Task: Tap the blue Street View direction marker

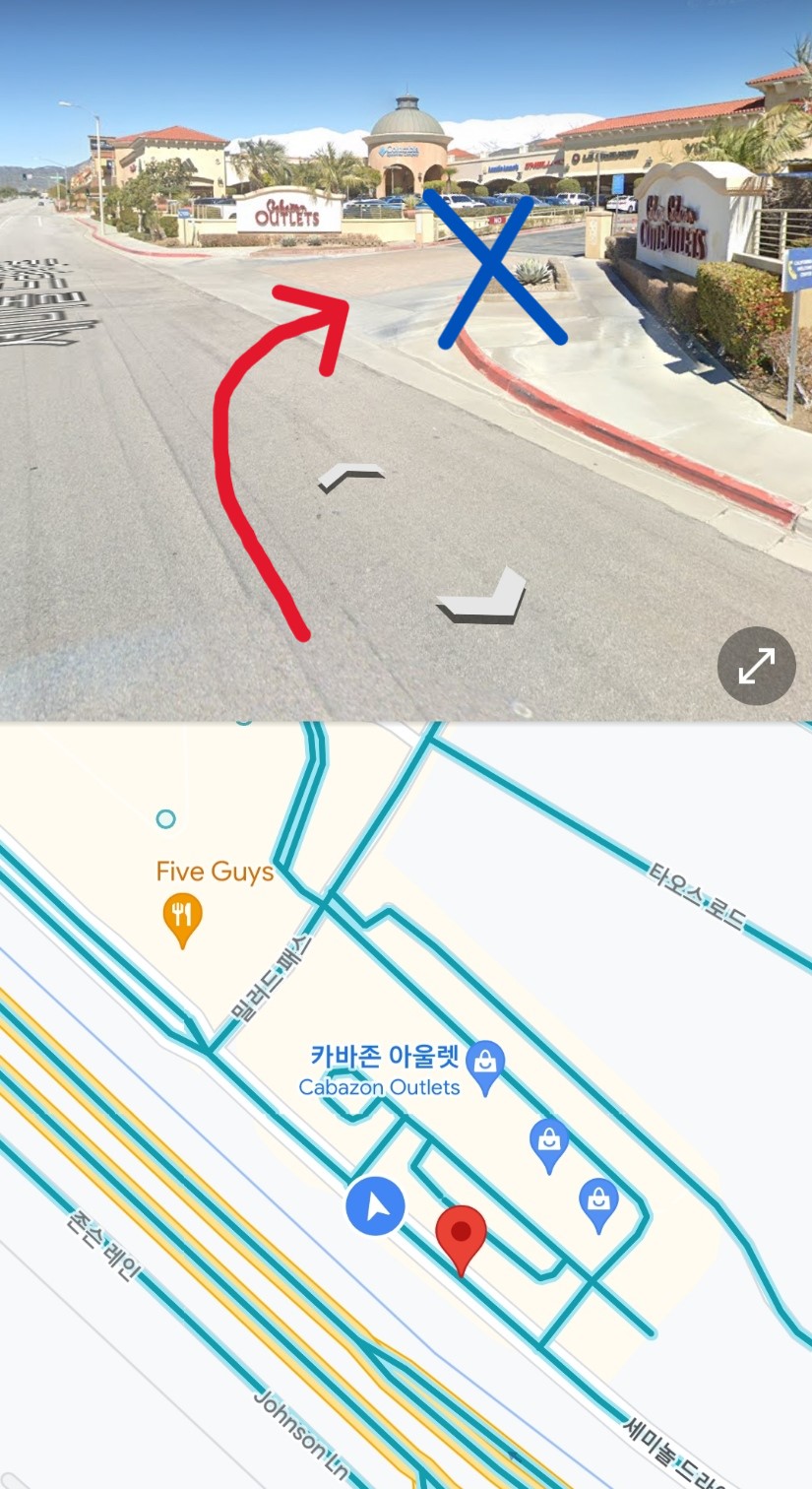Action: [x=375, y=1205]
